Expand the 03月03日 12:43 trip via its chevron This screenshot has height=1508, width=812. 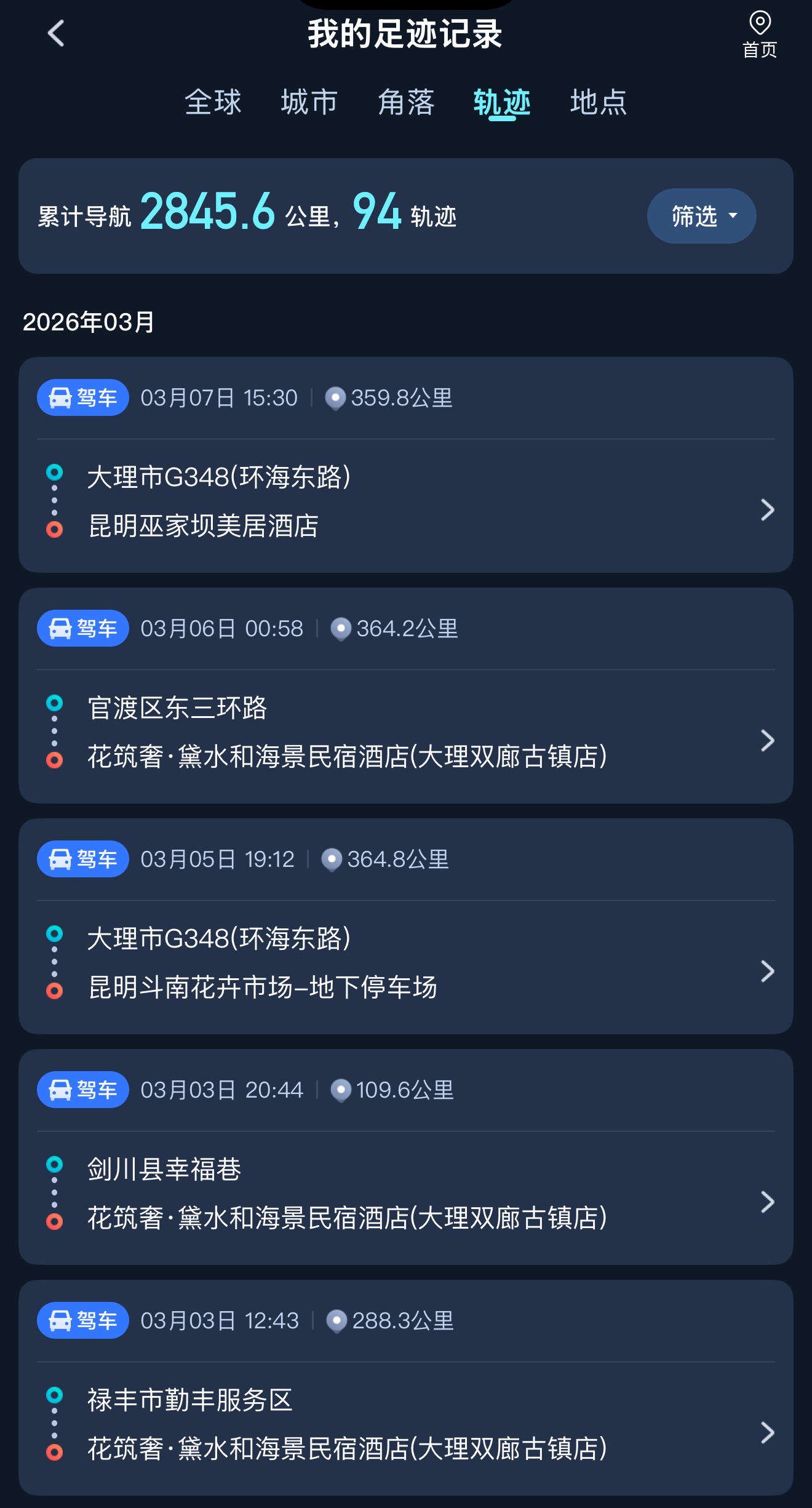click(766, 1434)
